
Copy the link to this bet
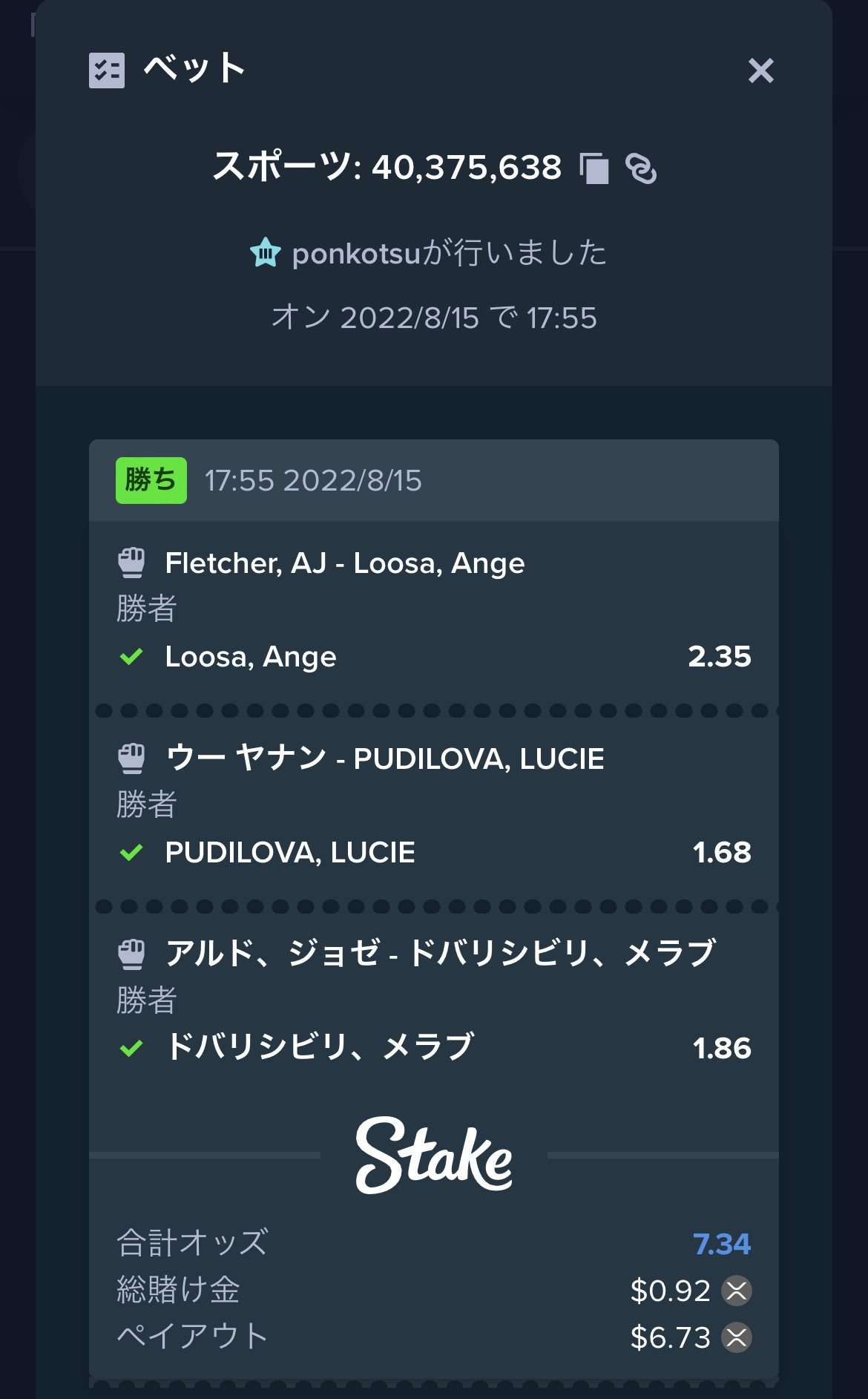641,168
